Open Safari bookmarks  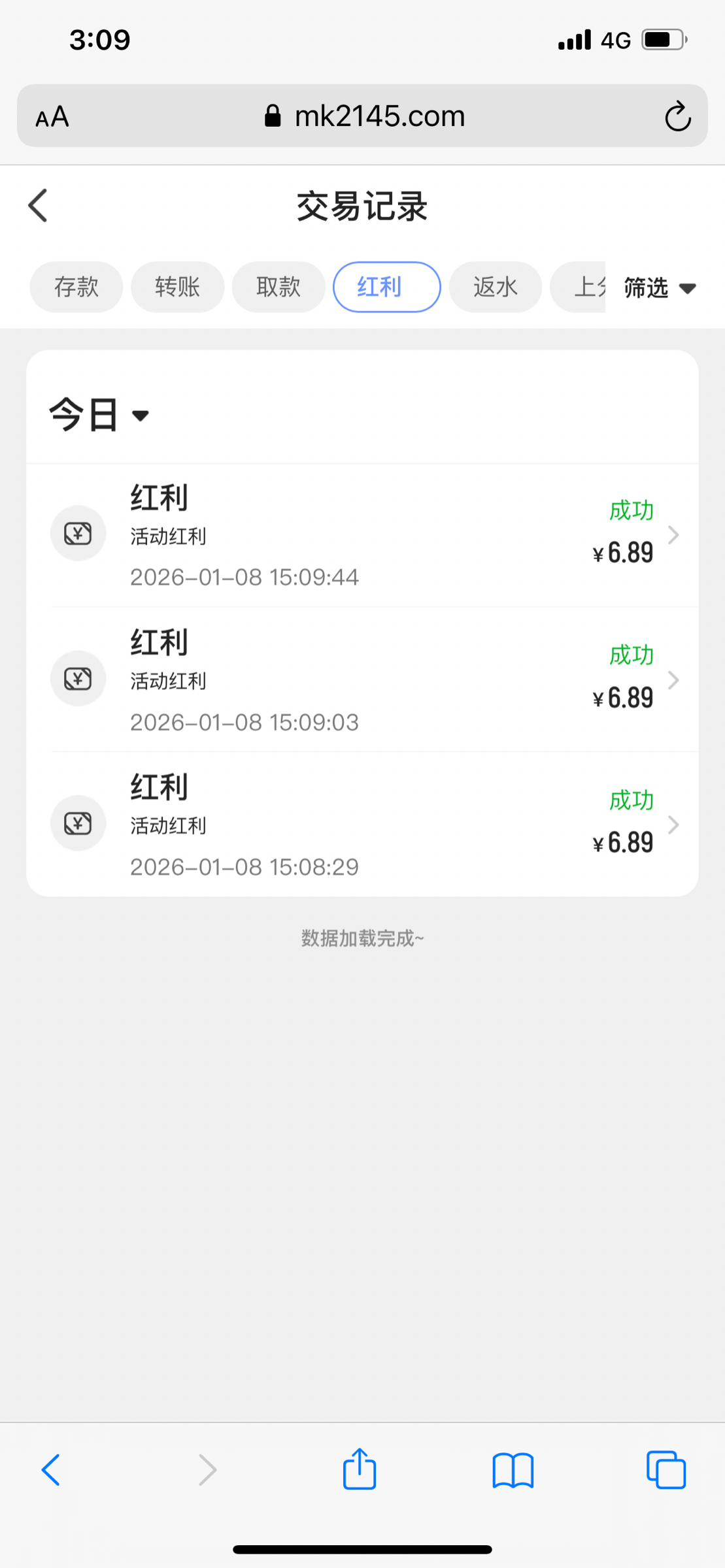click(x=513, y=1470)
